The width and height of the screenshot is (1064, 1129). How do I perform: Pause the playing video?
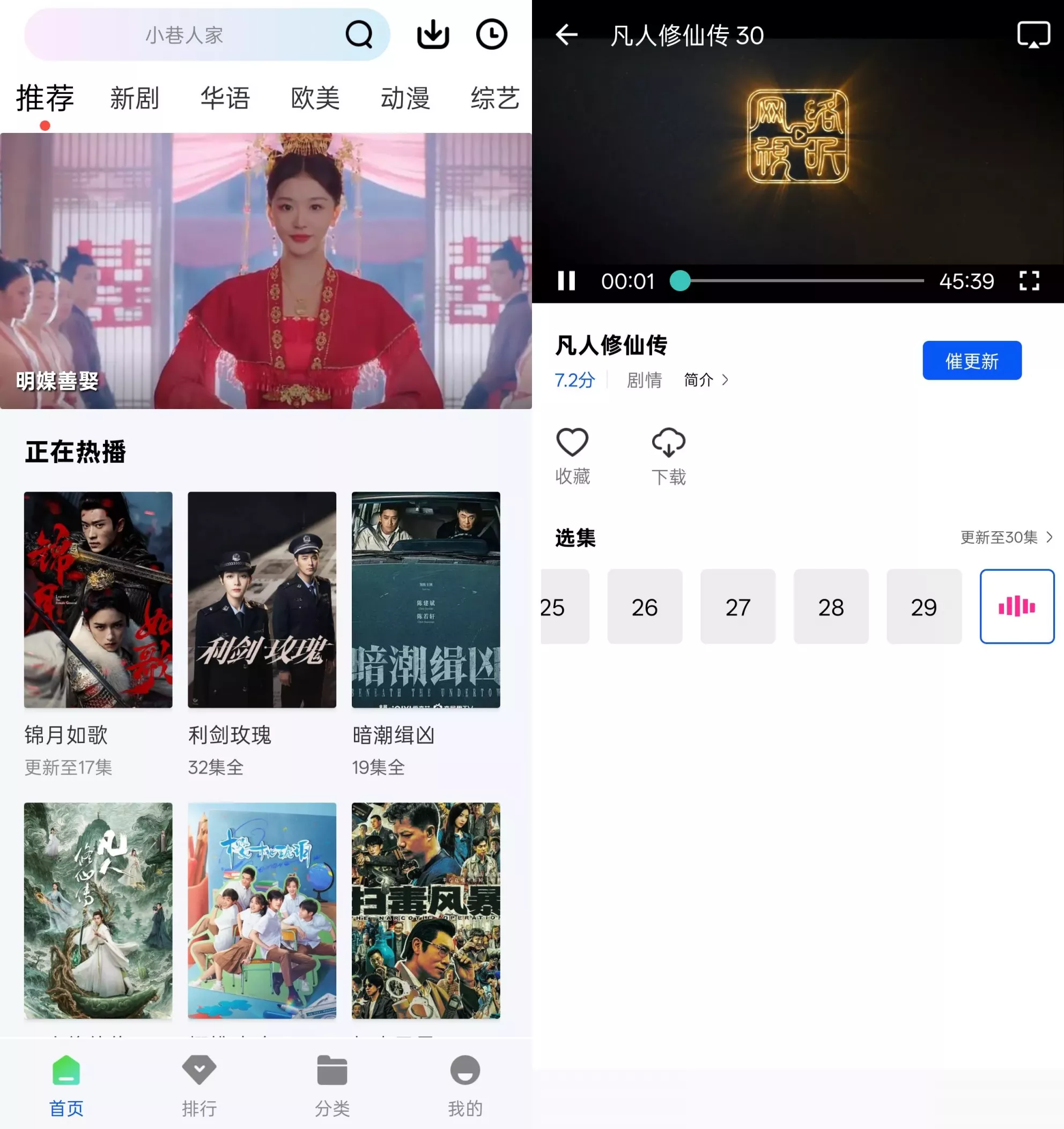pos(566,280)
